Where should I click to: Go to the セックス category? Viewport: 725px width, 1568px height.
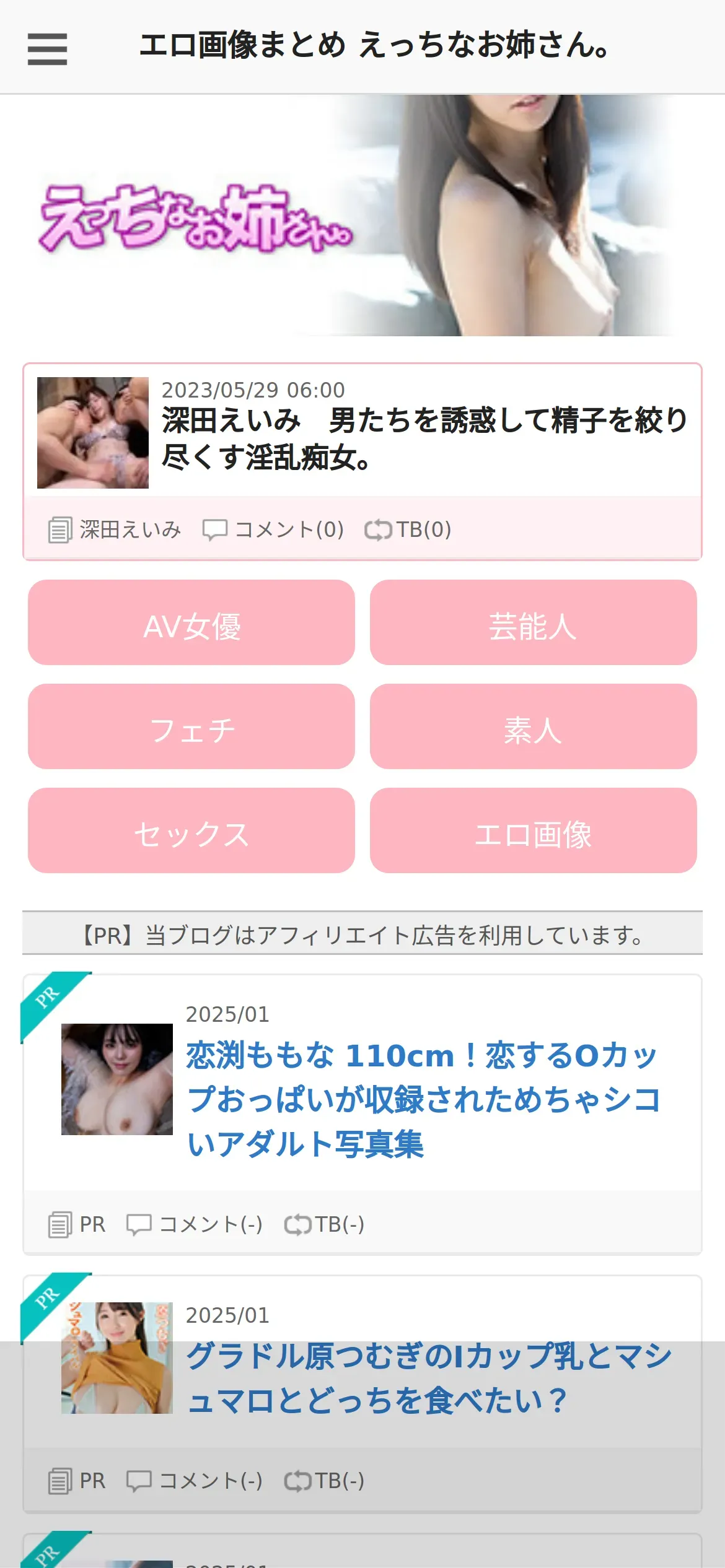191,830
